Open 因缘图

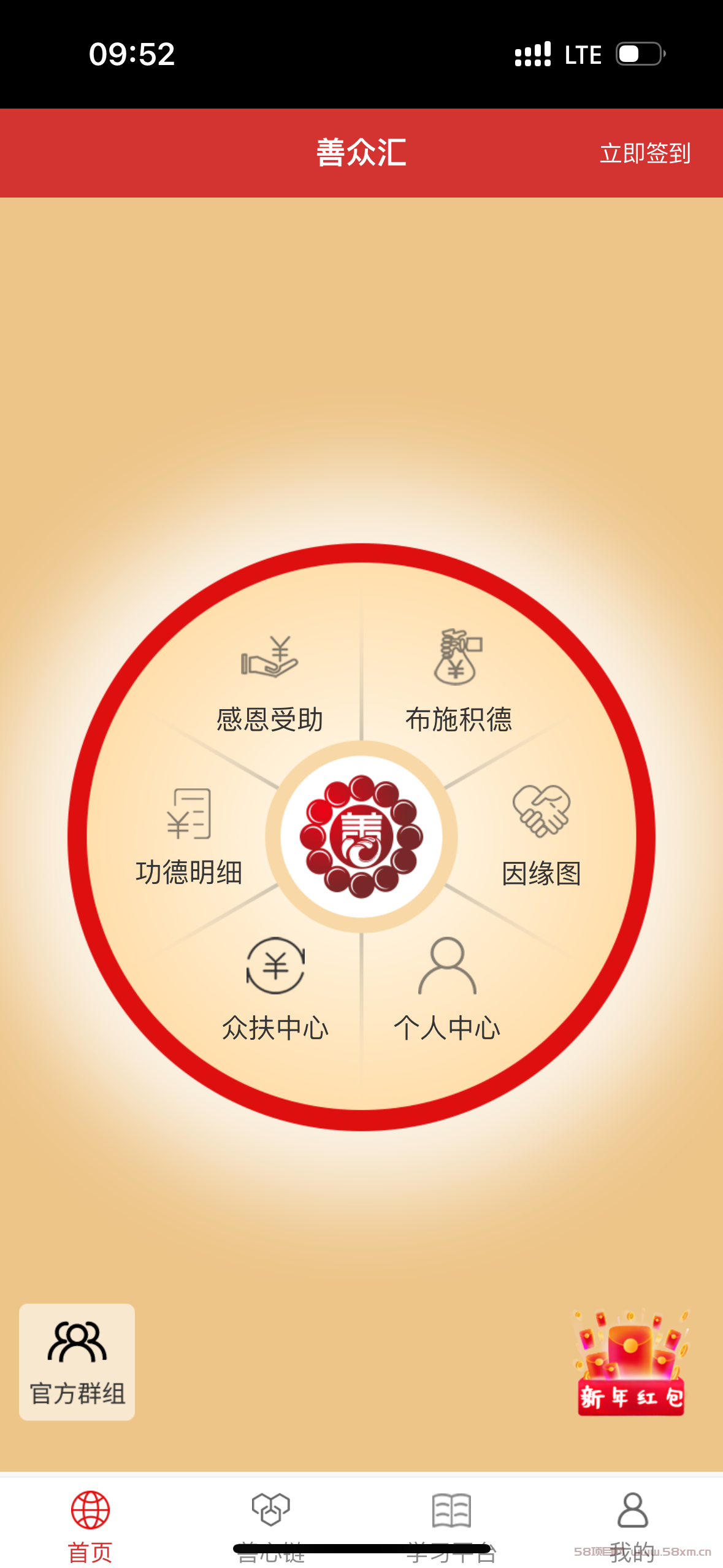[x=541, y=837]
